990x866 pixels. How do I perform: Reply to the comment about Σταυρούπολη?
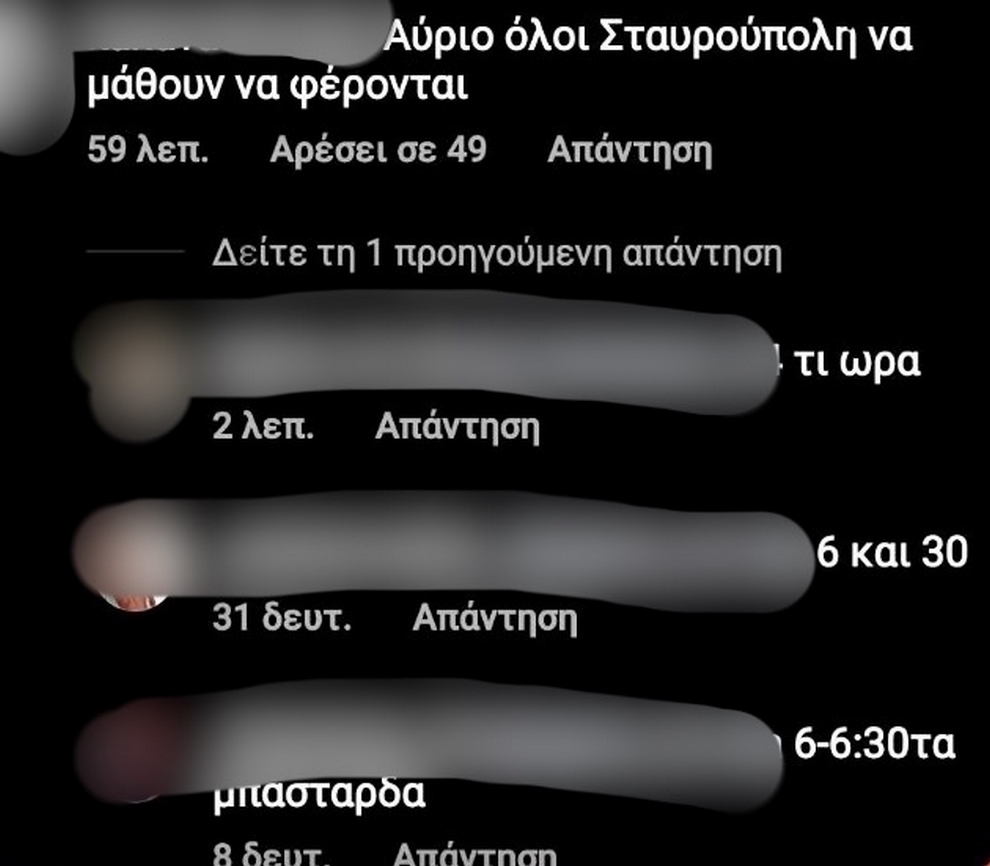(x=629, y=151)
